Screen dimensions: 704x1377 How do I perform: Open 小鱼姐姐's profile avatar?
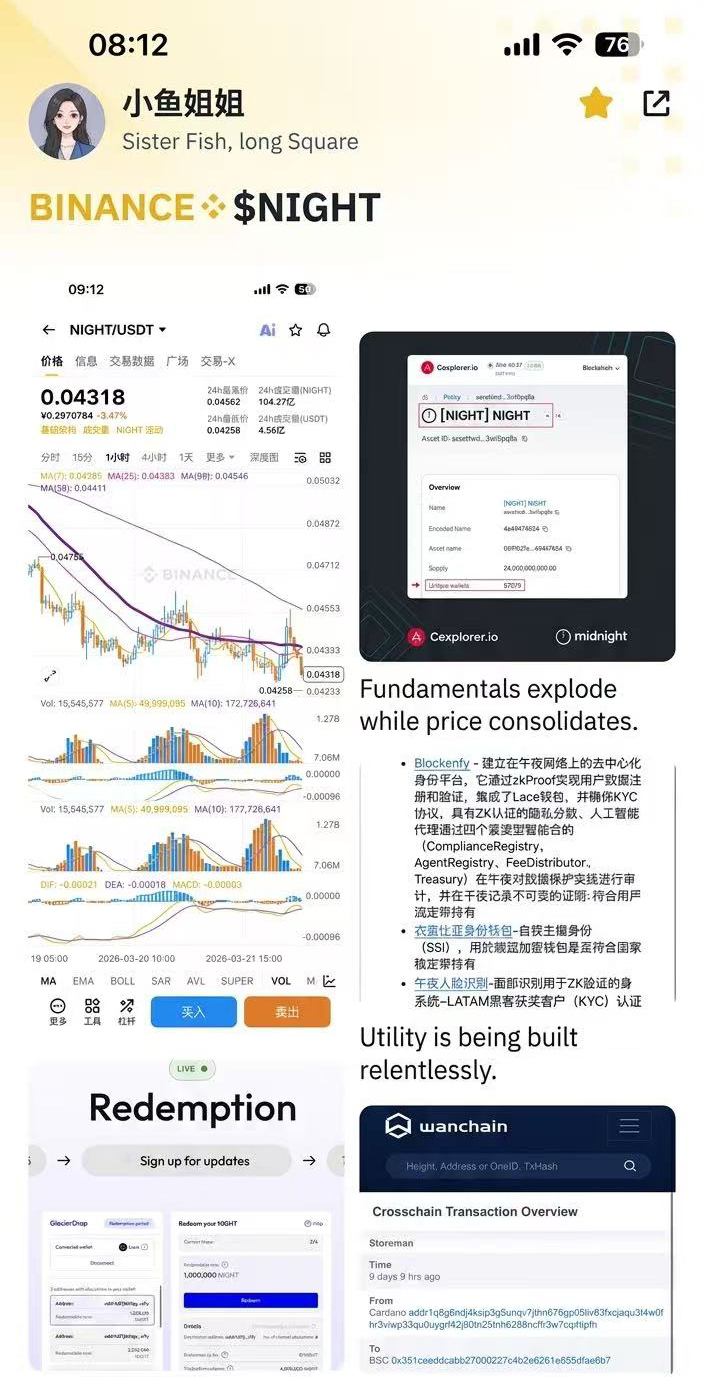[66, 121]
